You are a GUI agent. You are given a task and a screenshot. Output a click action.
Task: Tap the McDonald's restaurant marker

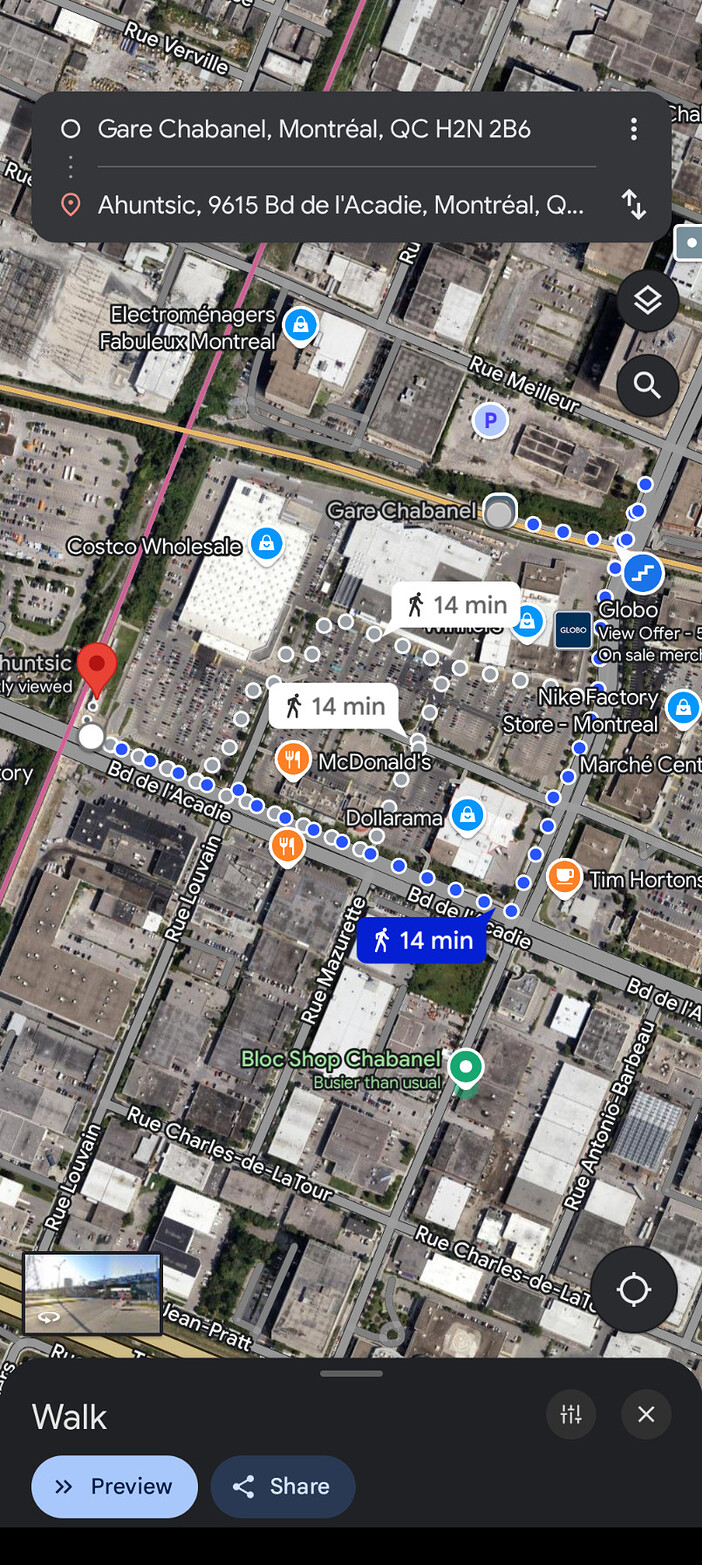pyautogui.click(x=291, y=761)
